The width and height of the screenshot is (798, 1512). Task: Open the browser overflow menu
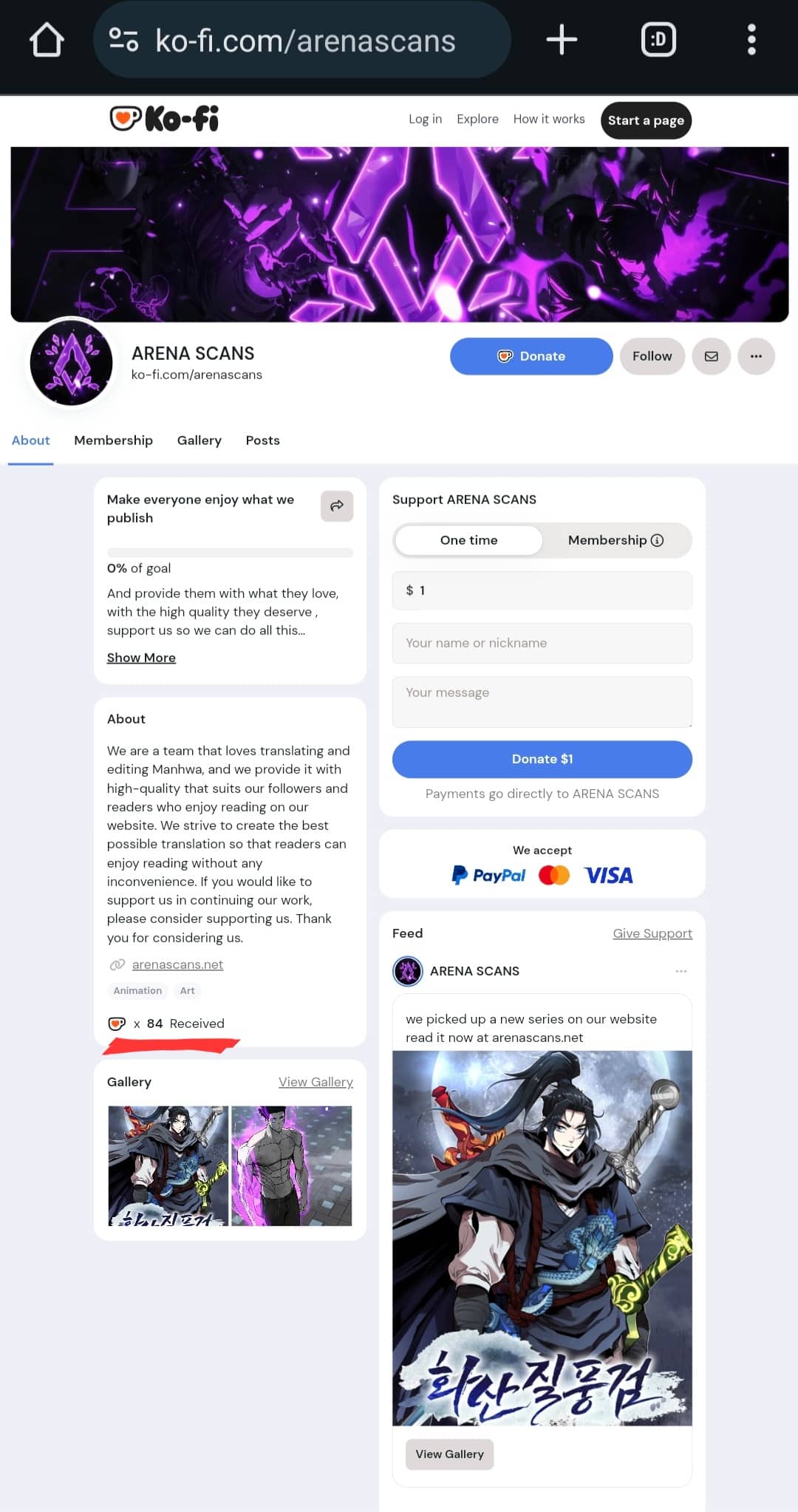[x=751, y=40]
